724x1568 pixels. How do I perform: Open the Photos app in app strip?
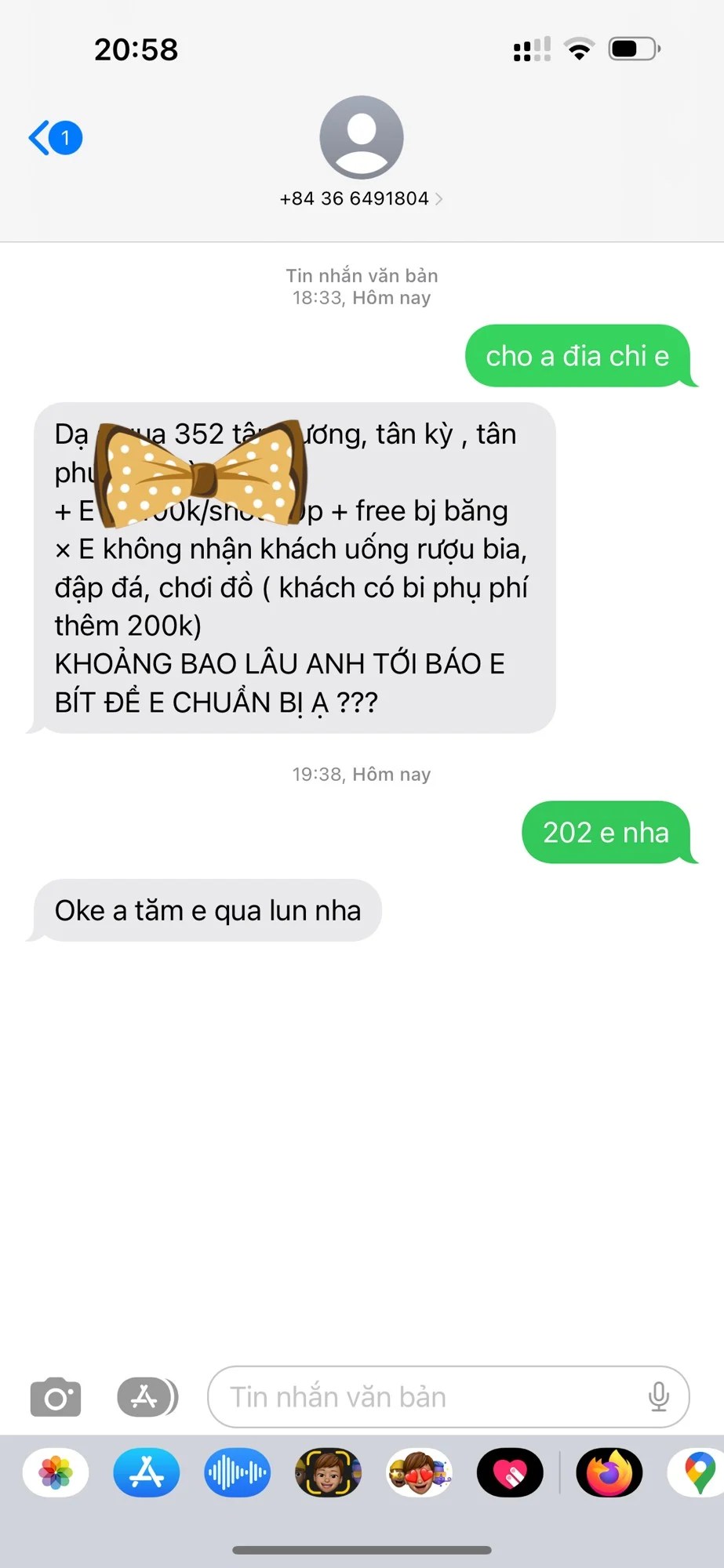click(x=56, y=1472)
